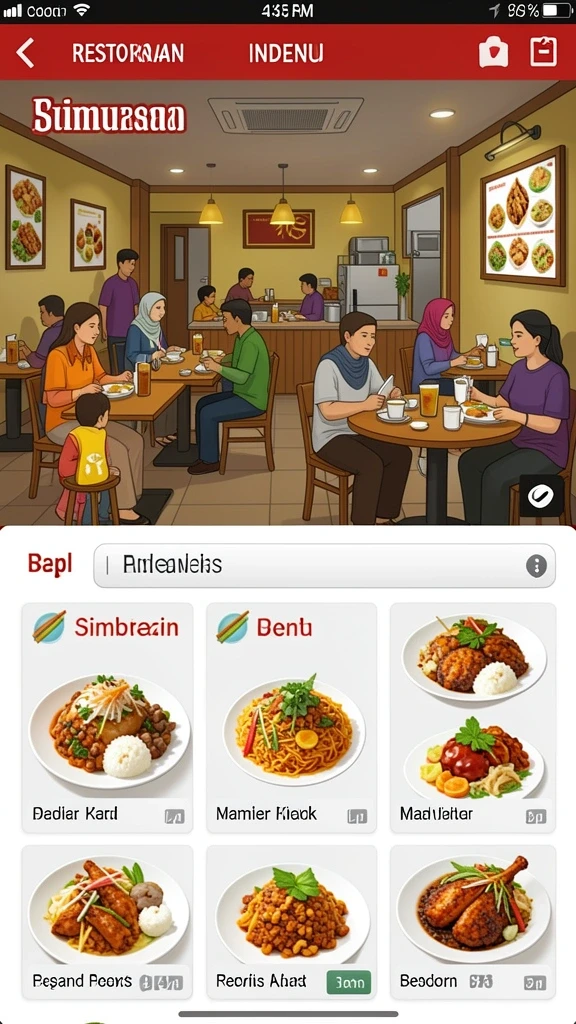
Task: Go back using the header arrow
Action: pyautogui.click(x=25, y=53)
